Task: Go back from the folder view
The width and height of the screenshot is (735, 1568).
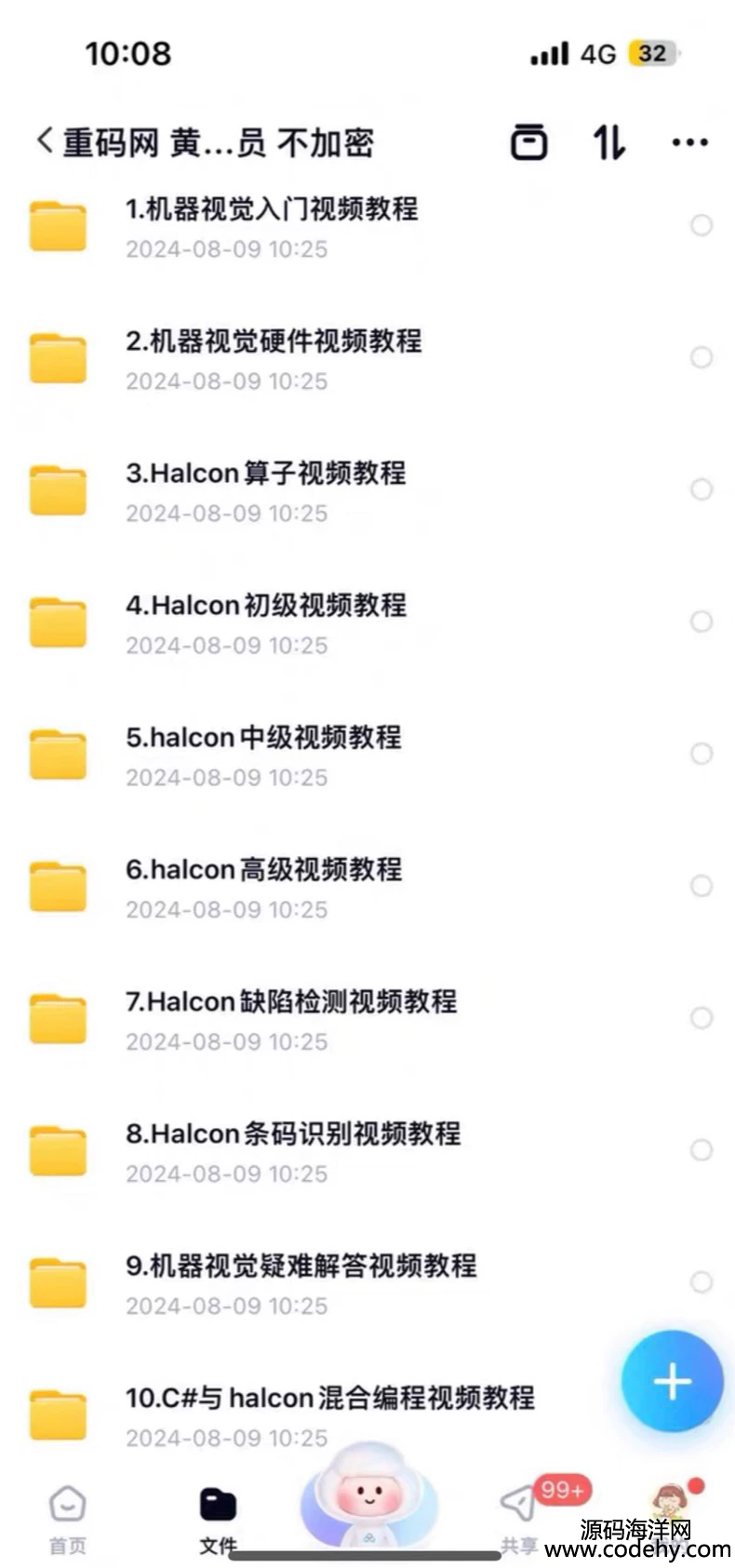Action: (45, 141)
